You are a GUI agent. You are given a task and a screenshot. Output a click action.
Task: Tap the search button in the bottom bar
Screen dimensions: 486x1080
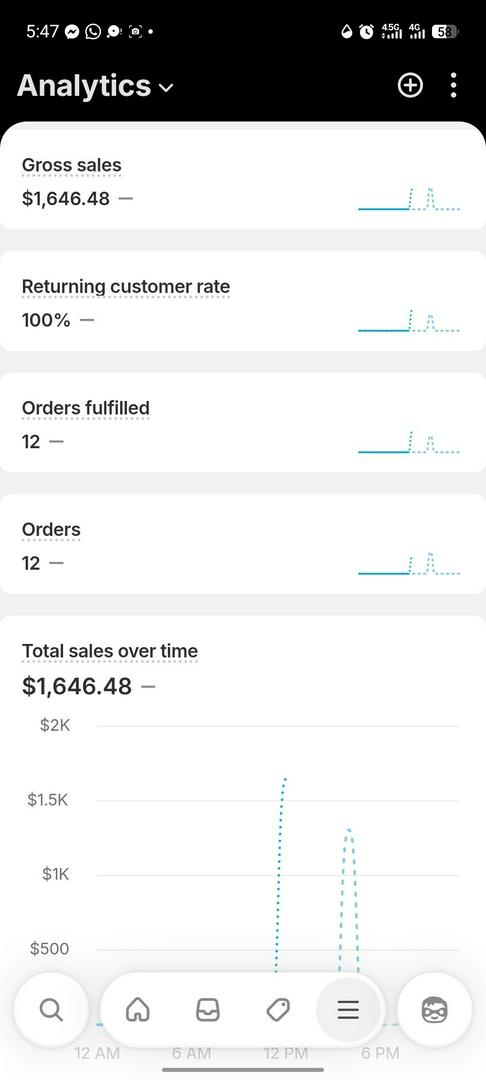point(51,1010)
